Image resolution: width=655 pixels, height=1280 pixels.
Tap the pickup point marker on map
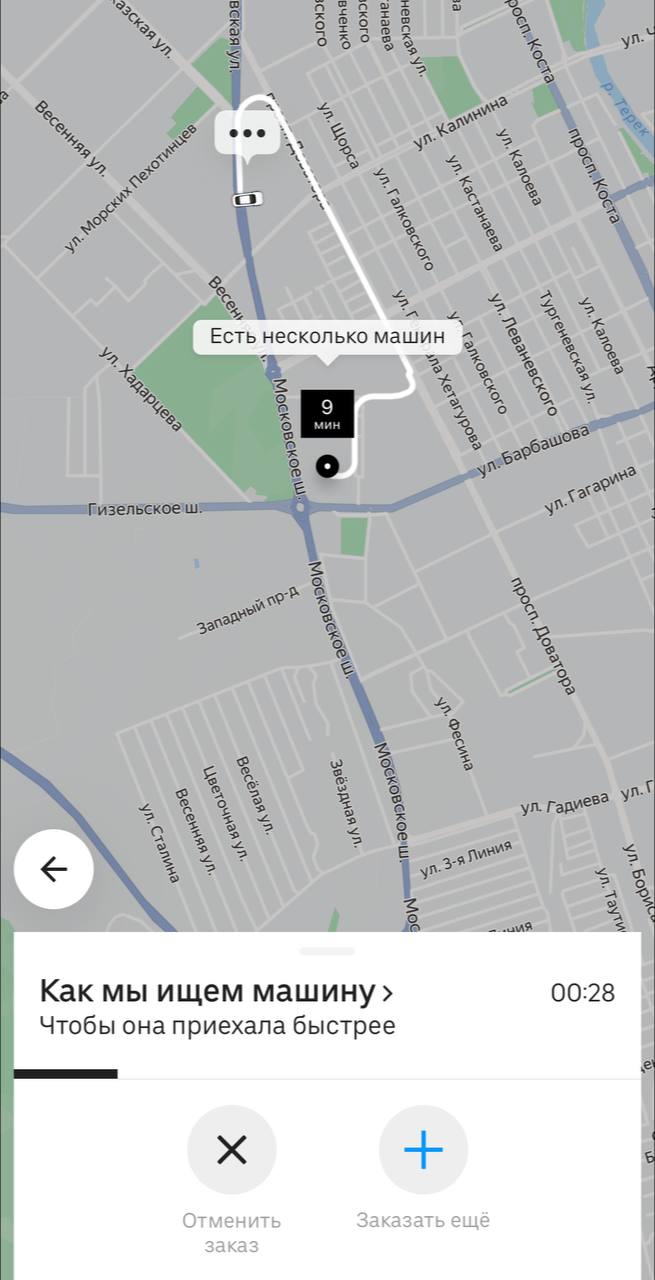coord(327,466)
